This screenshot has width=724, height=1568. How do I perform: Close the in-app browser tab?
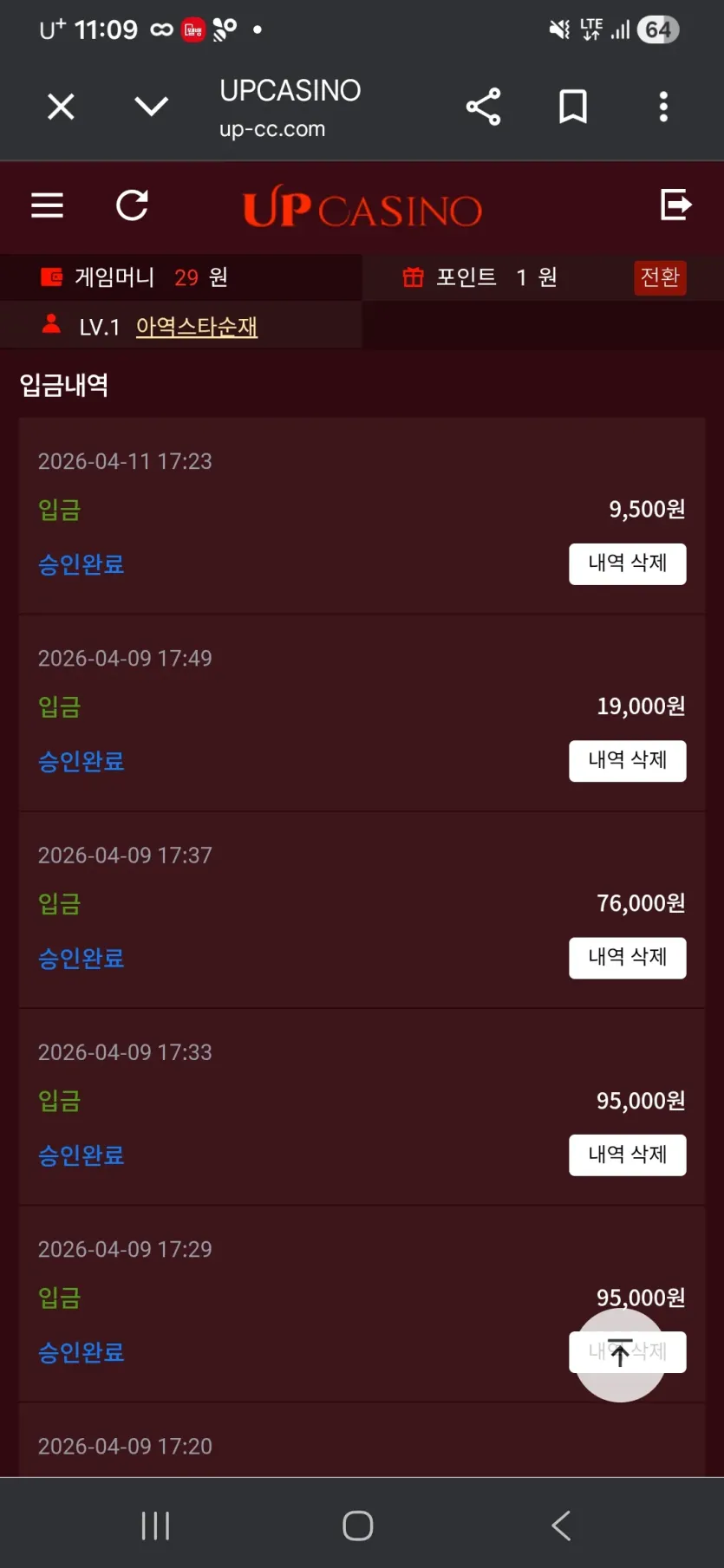point(61,107)
